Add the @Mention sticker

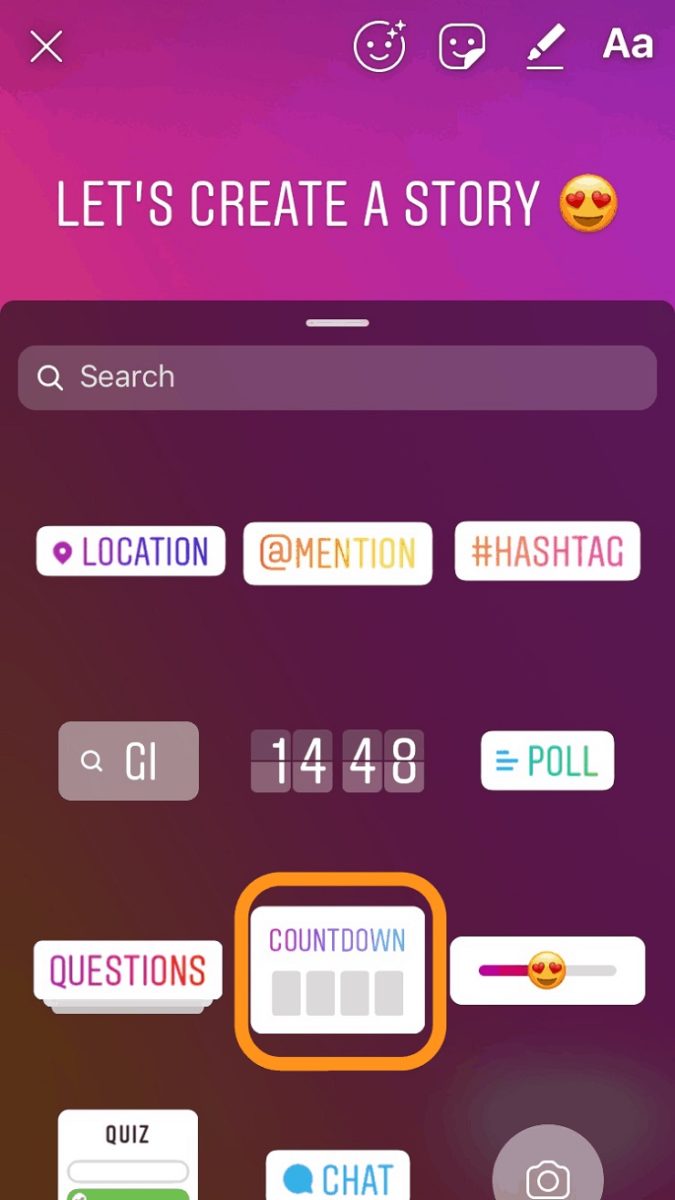coord(338,553)
